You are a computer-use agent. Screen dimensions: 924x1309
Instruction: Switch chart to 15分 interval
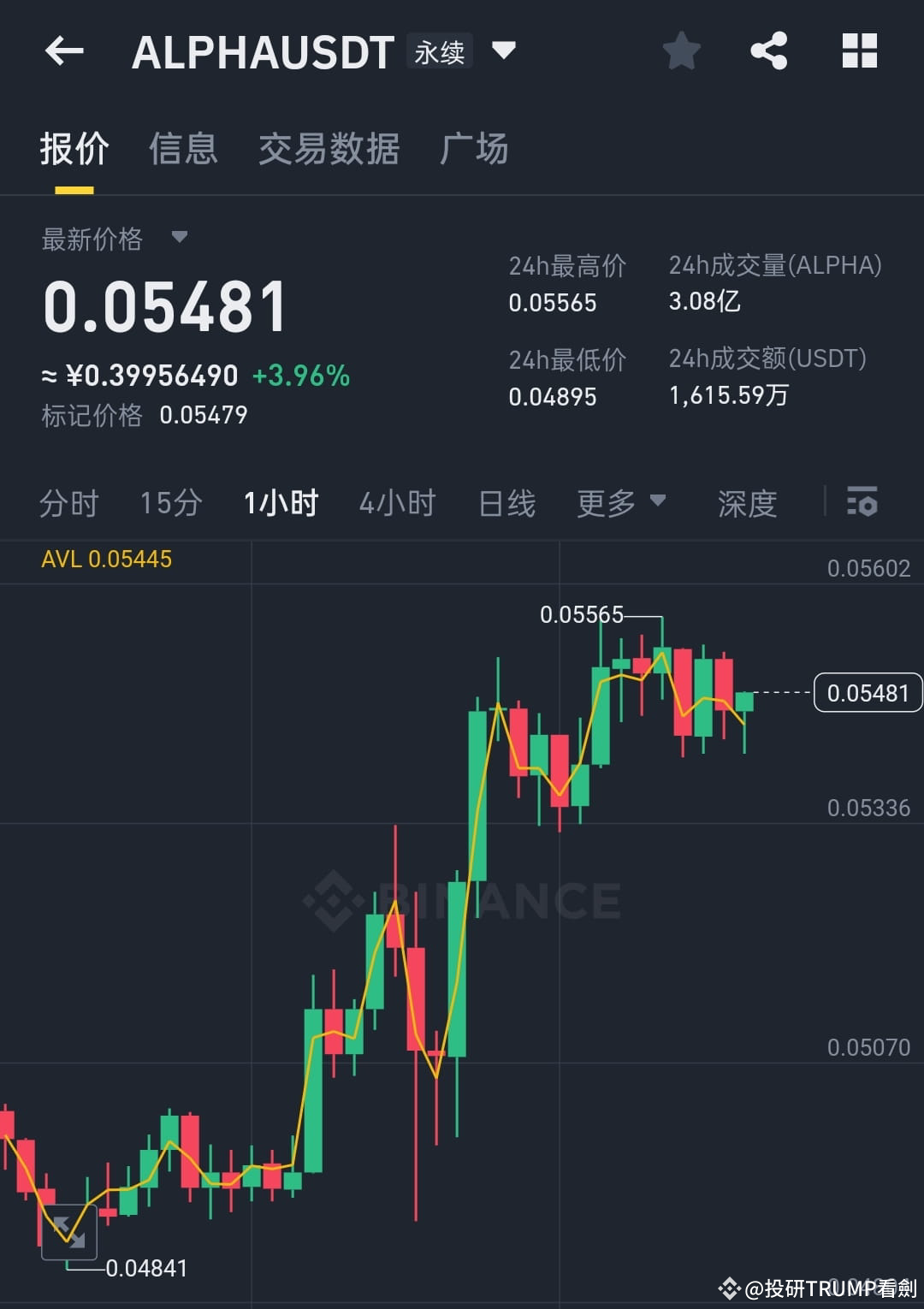pos(169,503)
